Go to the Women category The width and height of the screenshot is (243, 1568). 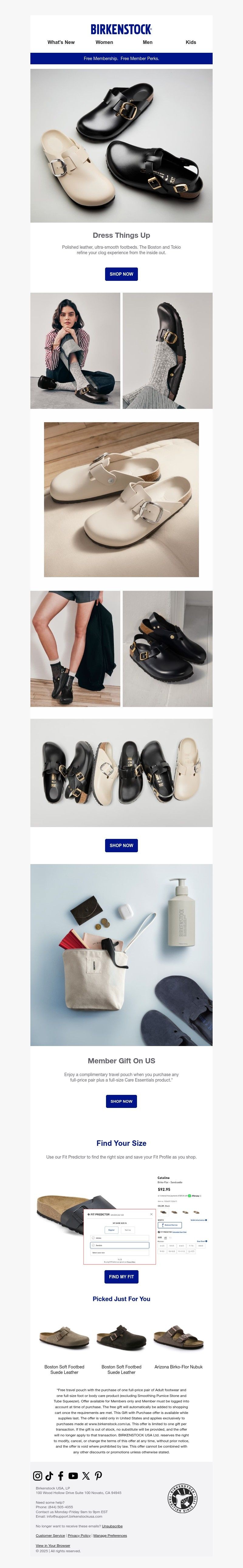tap(104, 42)
